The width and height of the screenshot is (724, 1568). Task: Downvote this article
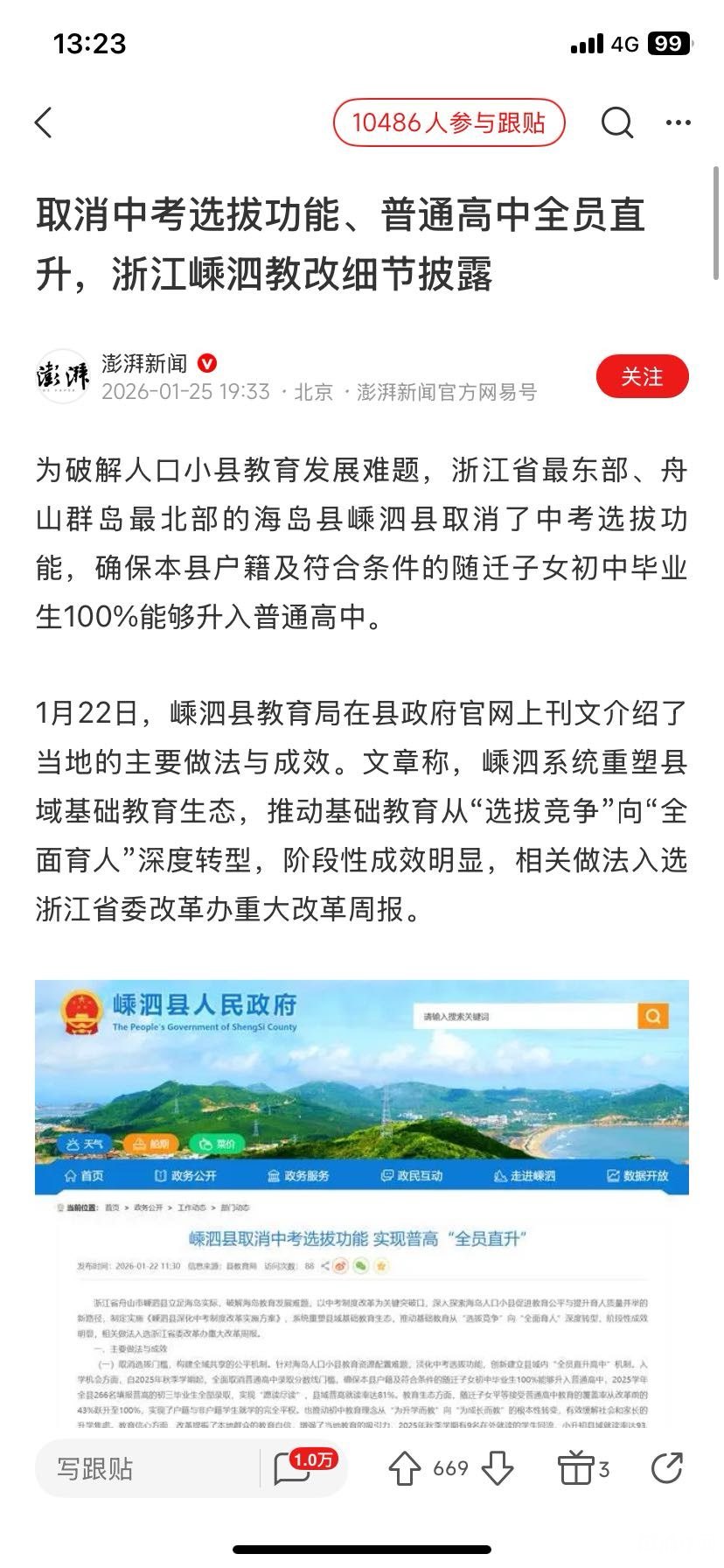(498, 1468)
